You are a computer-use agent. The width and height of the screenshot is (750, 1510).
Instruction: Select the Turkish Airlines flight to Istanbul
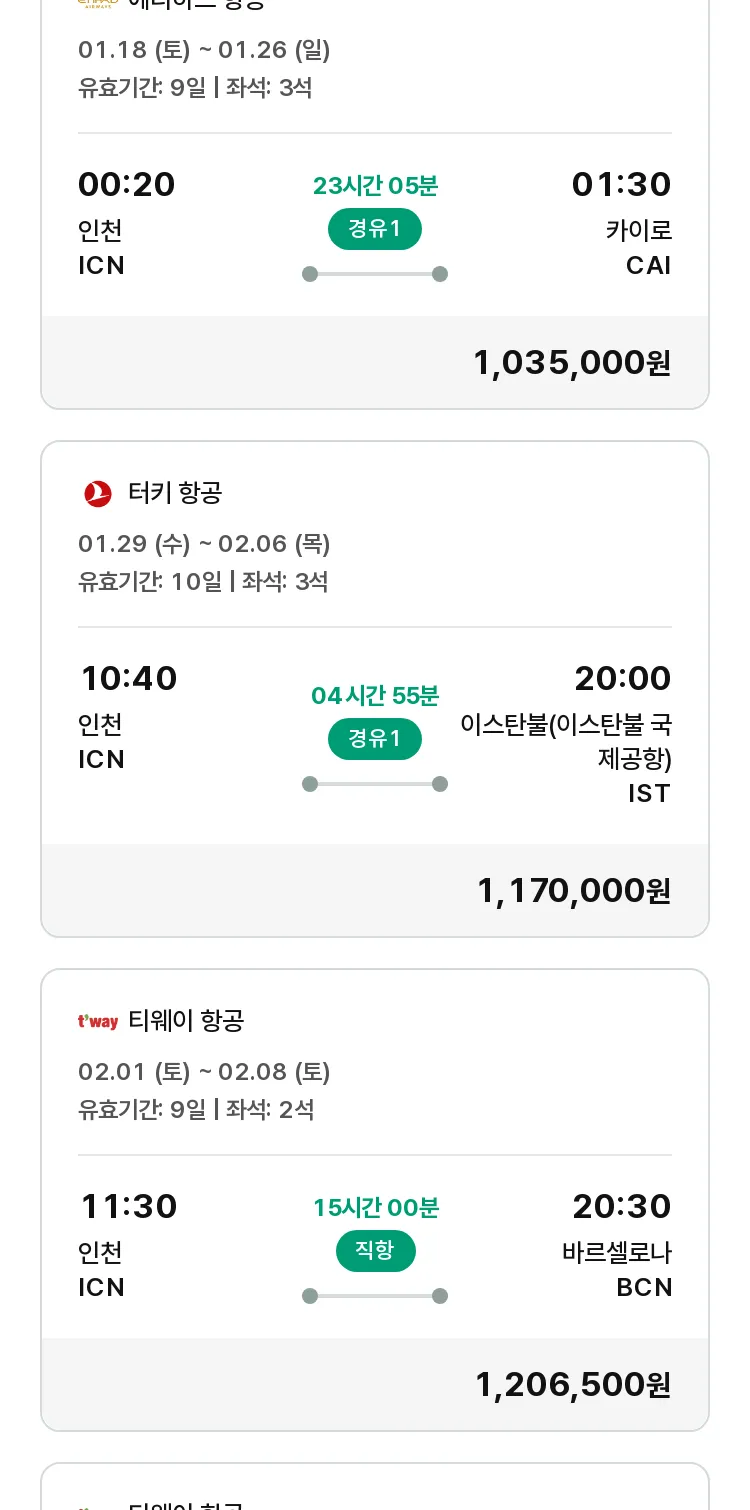(x=375, y=689)
